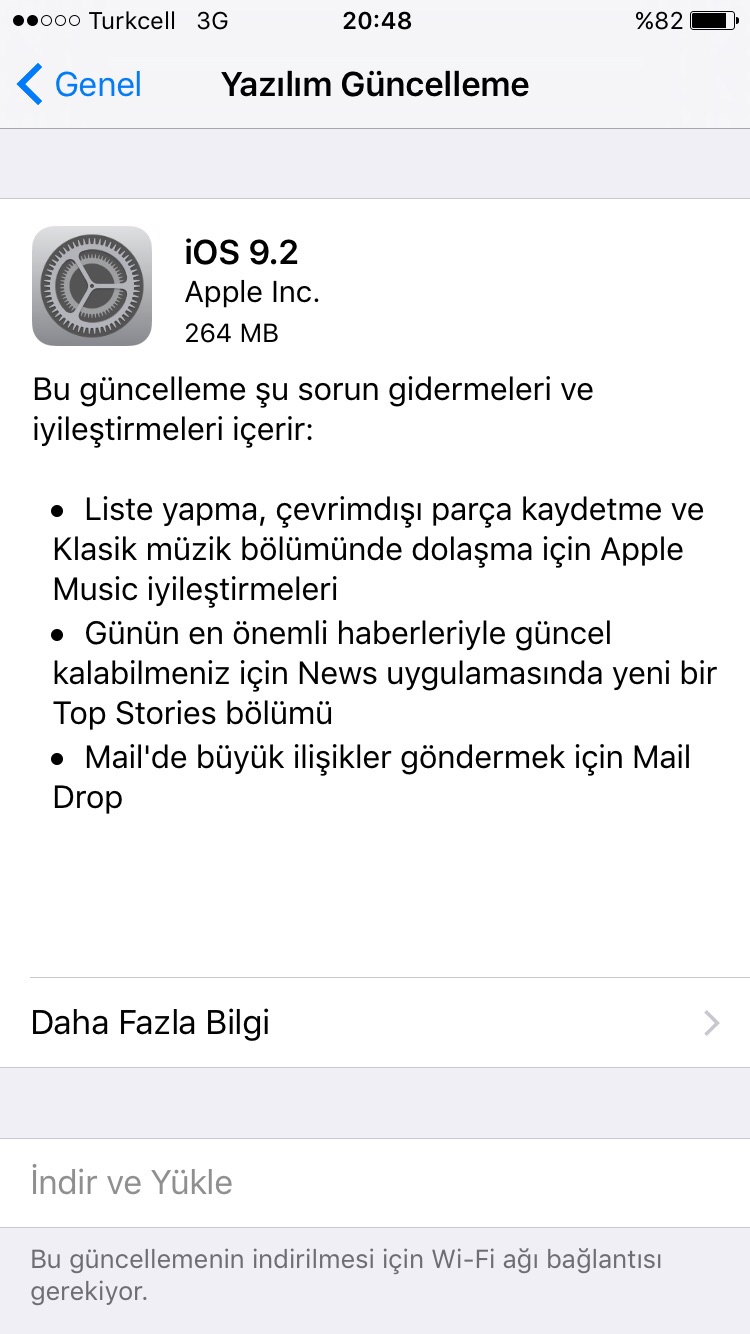Tap İndir ve Yükle to install update
This screenshot has height=1334, width=750.
(x=132, y=1182)
